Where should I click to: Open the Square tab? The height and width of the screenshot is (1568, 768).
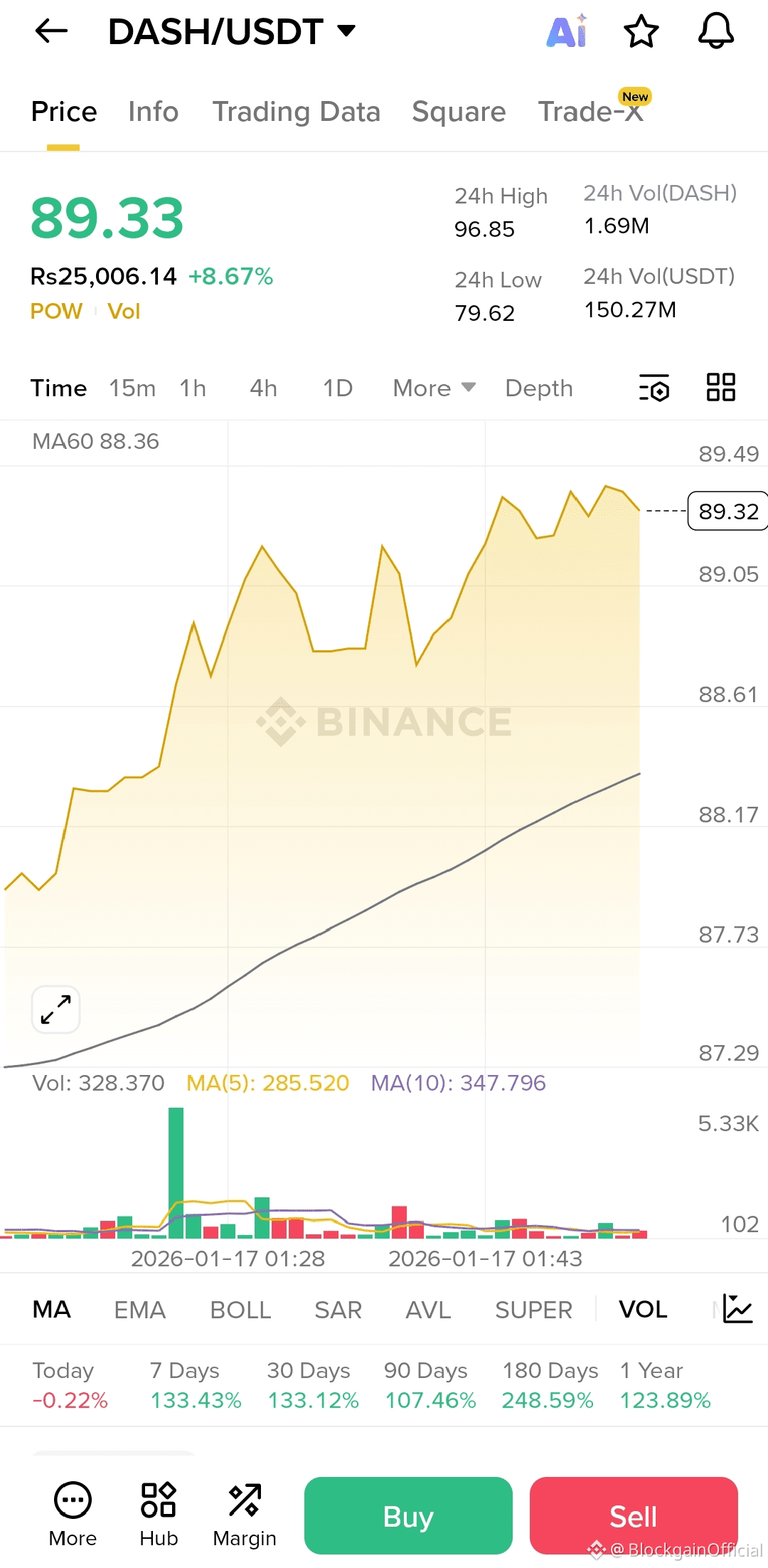[459, 112]
